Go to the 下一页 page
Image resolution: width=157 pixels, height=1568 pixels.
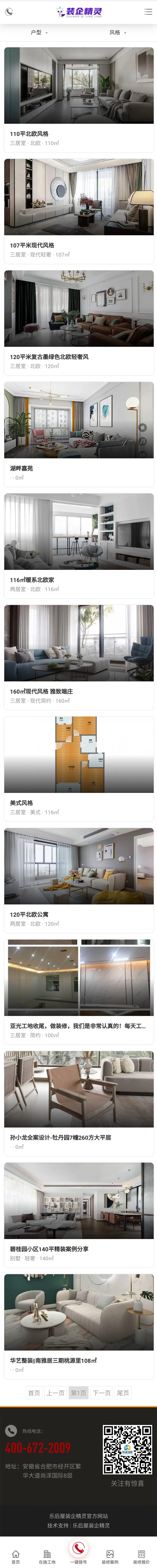102,1393
